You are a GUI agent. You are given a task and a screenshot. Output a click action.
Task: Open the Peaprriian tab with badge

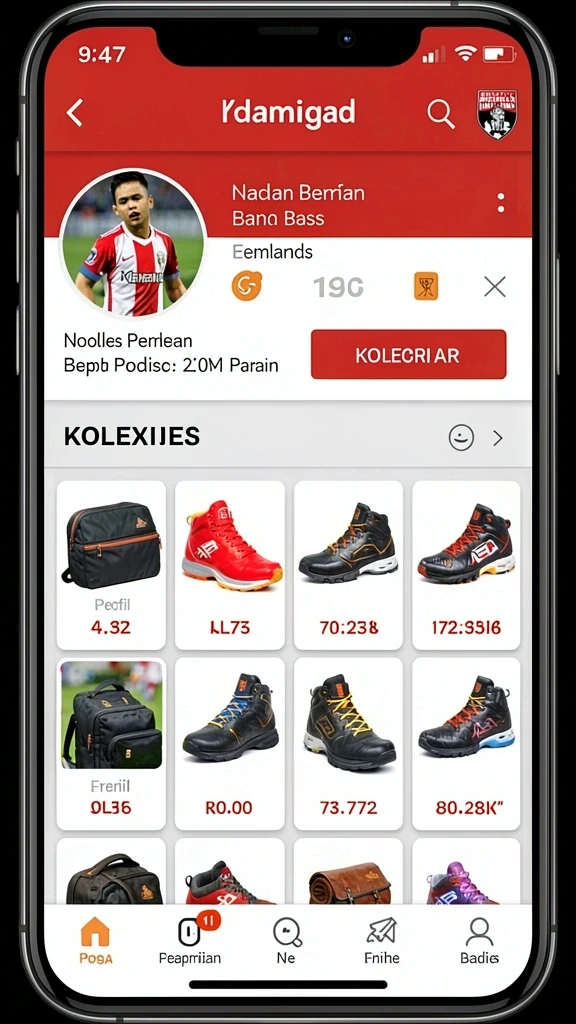190,940
